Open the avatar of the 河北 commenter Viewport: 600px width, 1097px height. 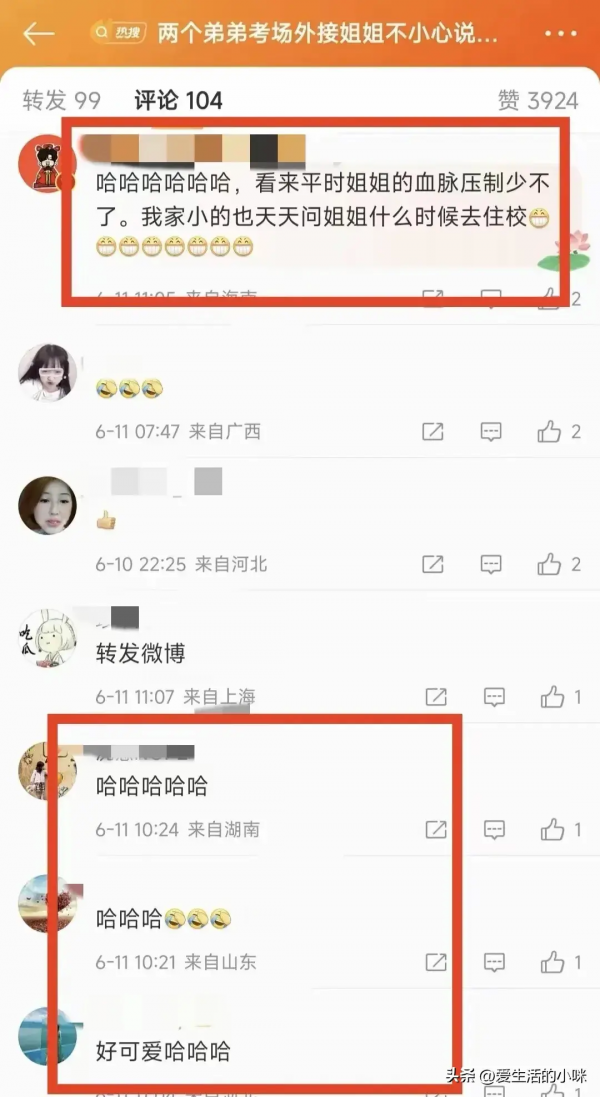tap(47, 504)
